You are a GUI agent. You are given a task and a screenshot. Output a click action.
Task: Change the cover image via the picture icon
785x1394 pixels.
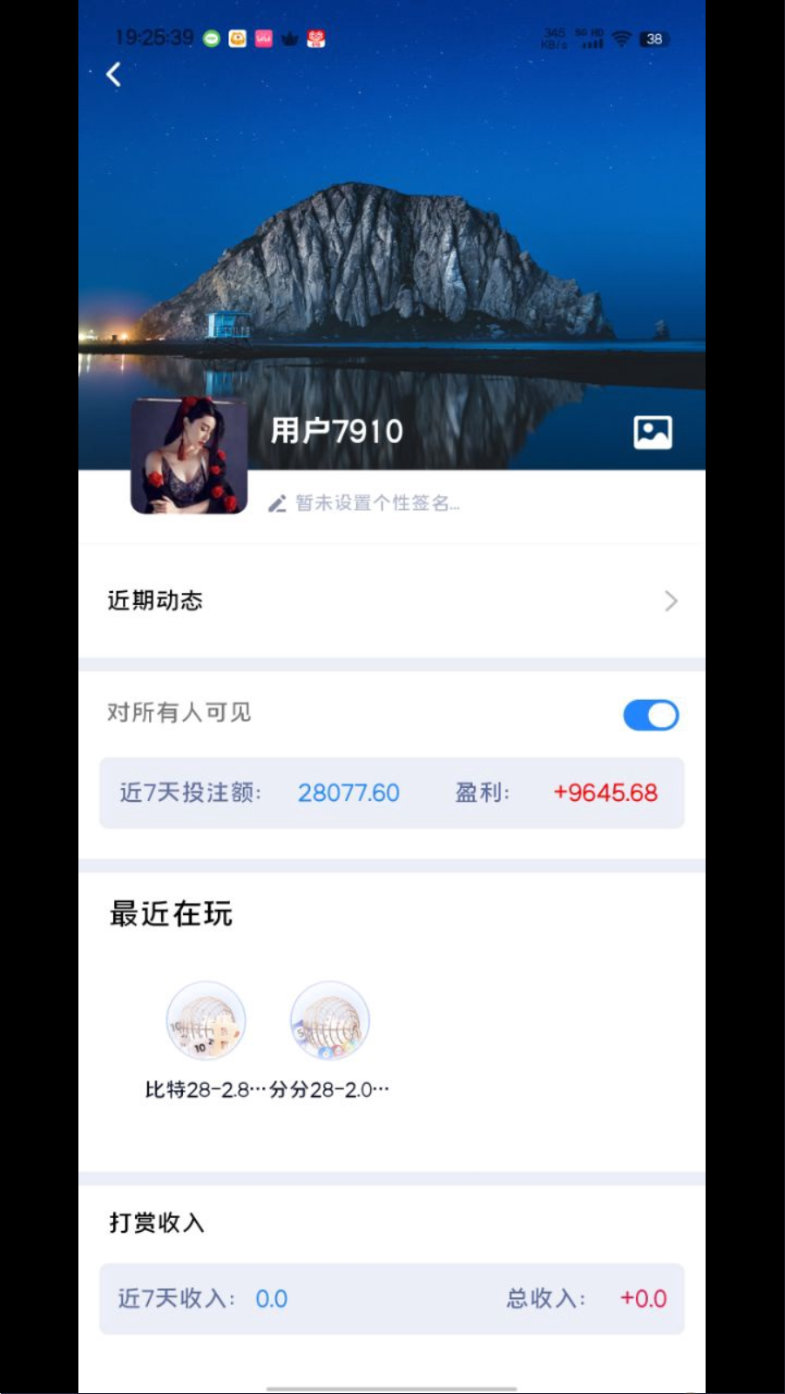[x=652, y=432]
